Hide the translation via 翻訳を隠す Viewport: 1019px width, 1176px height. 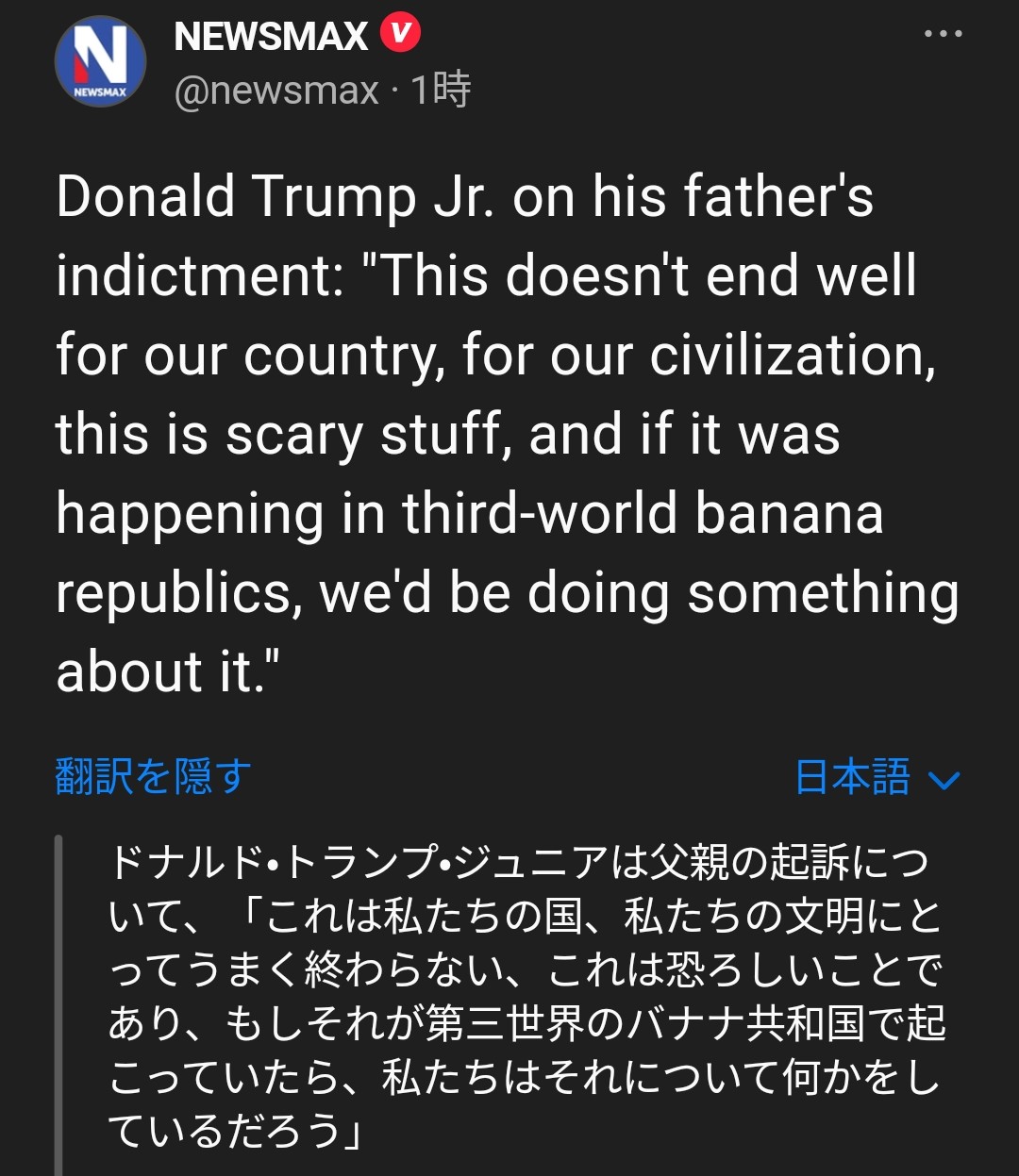154,777
